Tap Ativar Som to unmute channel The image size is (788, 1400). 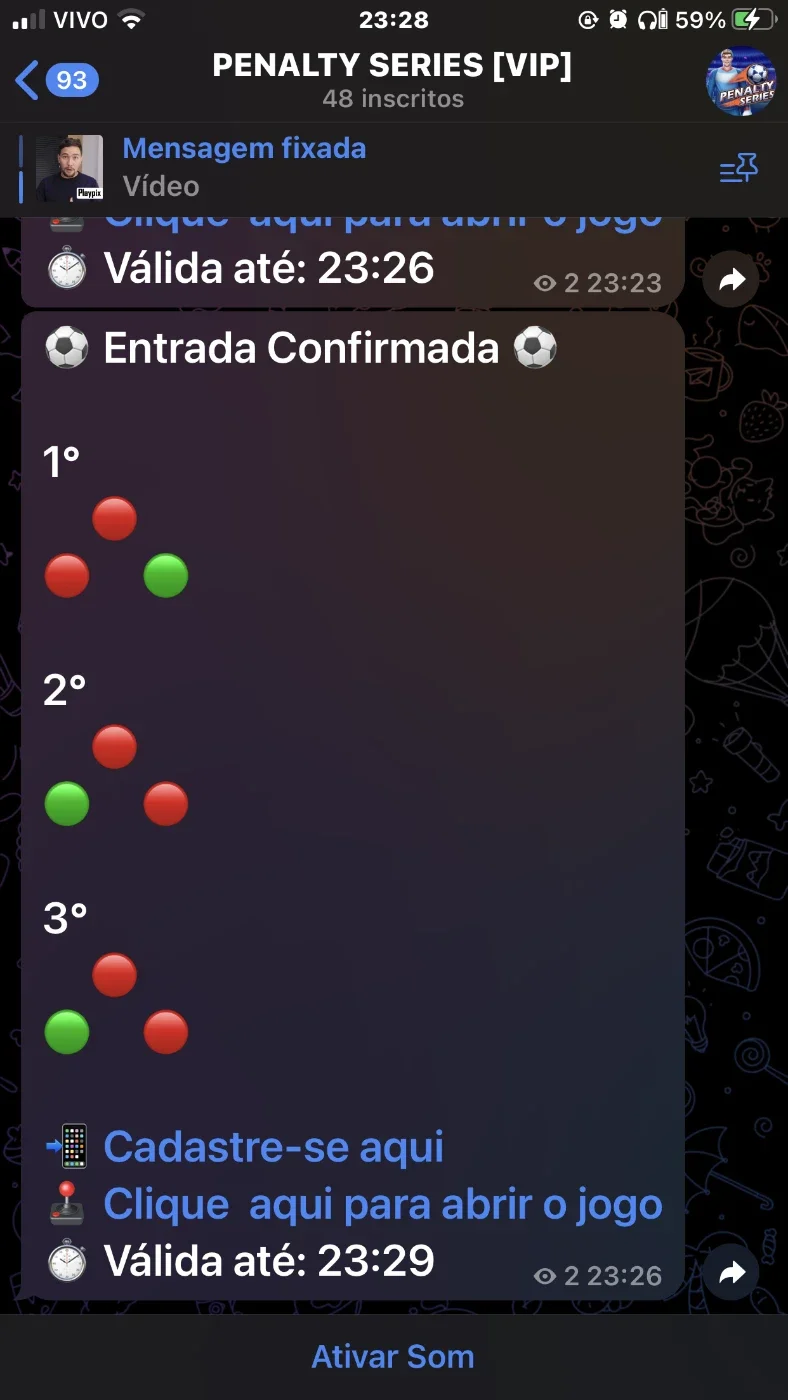coord(393,1356)
